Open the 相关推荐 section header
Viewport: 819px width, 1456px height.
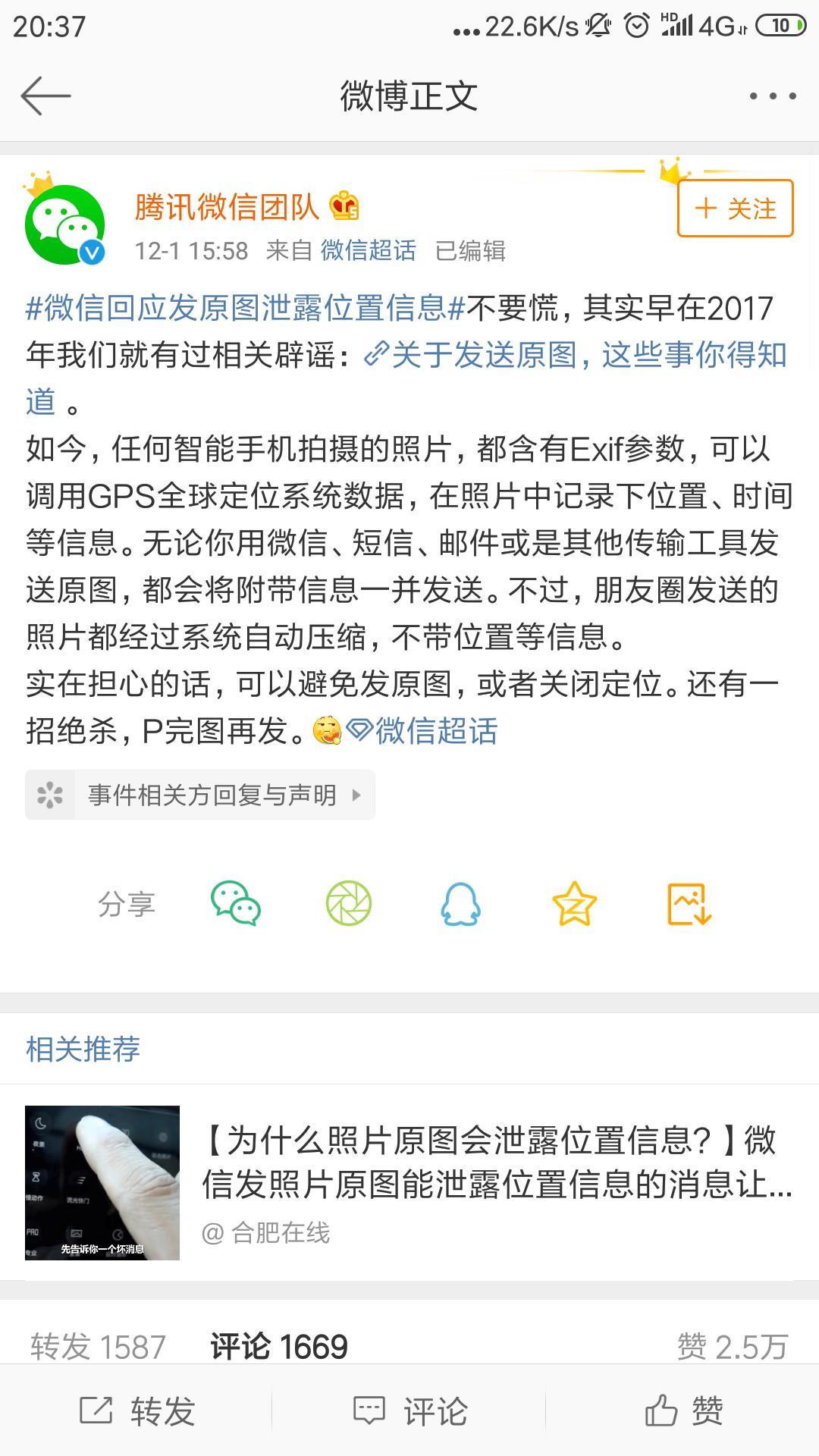(x=80, y=1049)
